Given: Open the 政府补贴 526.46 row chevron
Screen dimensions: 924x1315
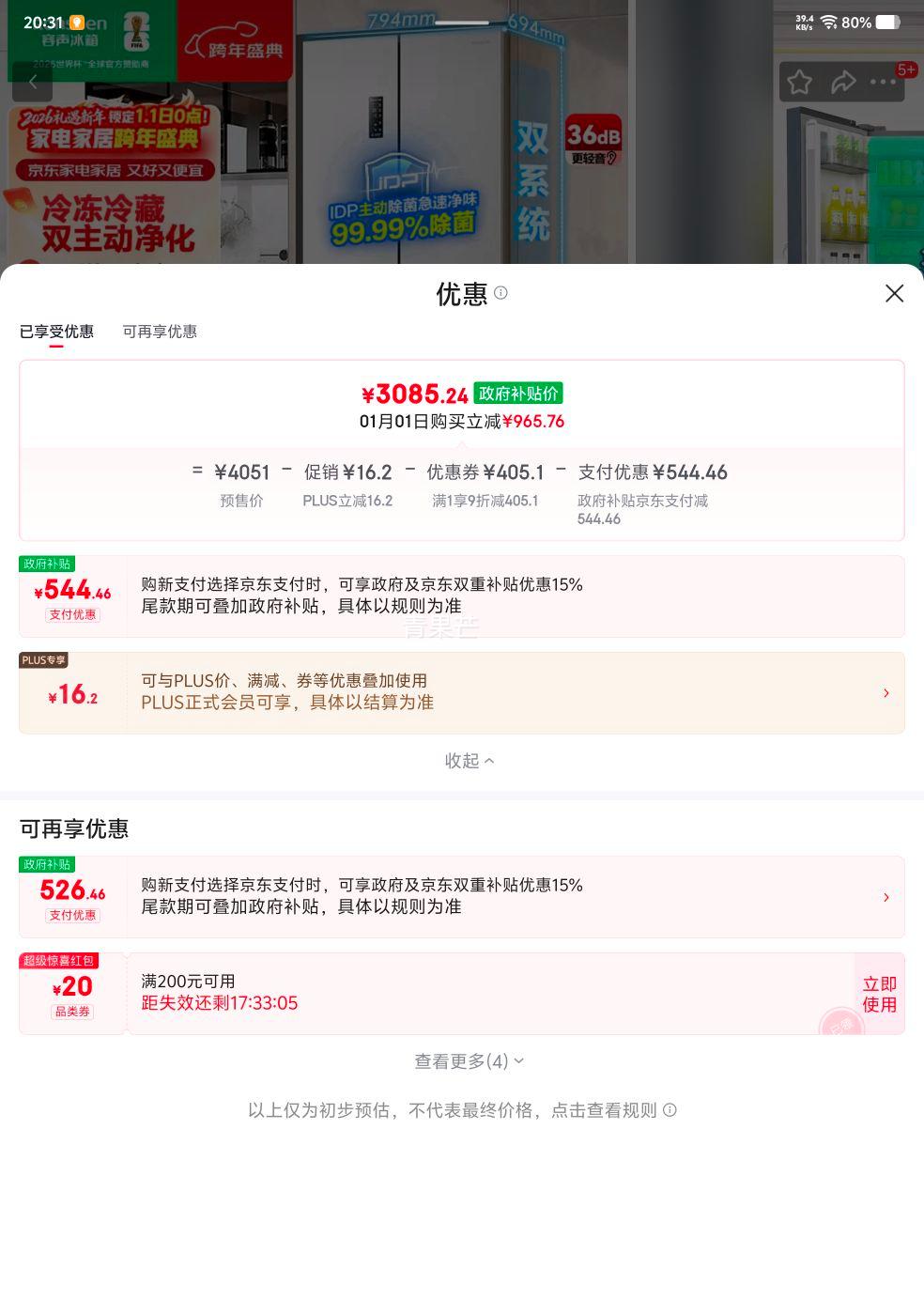Looking at the screenshot, I should (885, 897).
